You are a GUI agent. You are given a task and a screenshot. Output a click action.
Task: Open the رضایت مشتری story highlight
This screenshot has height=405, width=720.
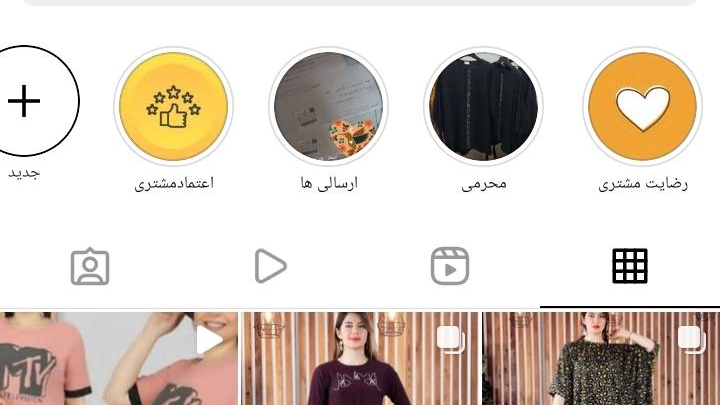[x=642, y=105]
